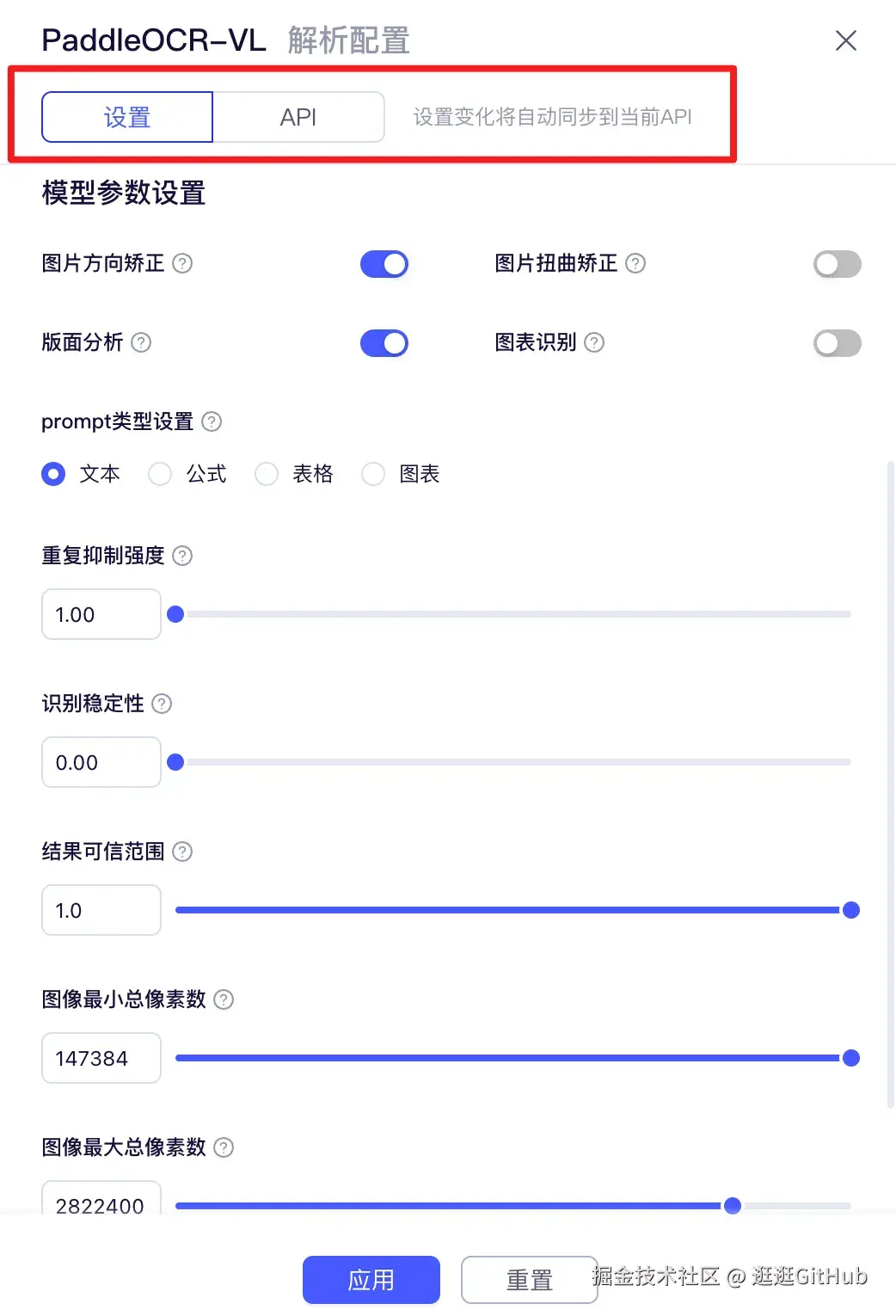Choose the 图表 prompt type option
This screenshot has width=896, height=1316.
pyautogui.click(x=373, y=474)
